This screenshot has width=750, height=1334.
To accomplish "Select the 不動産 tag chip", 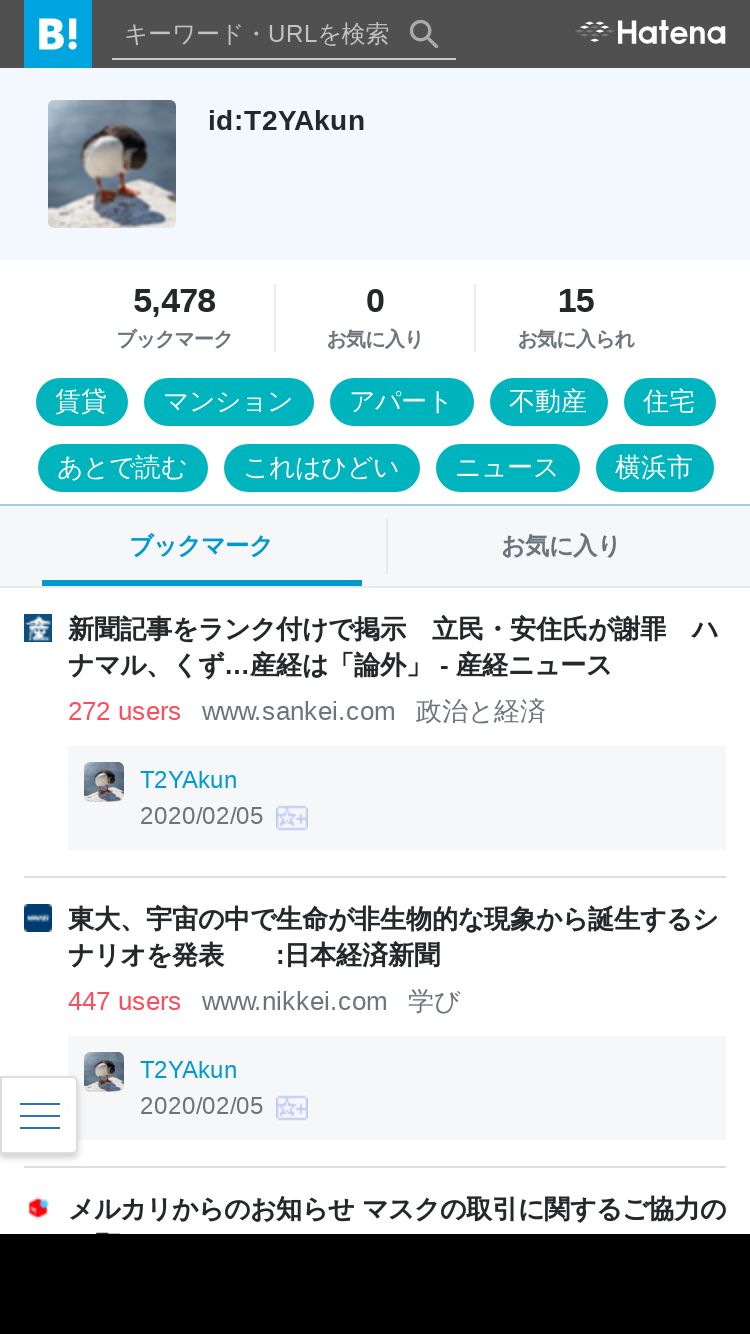I will (x=549, y=402).
